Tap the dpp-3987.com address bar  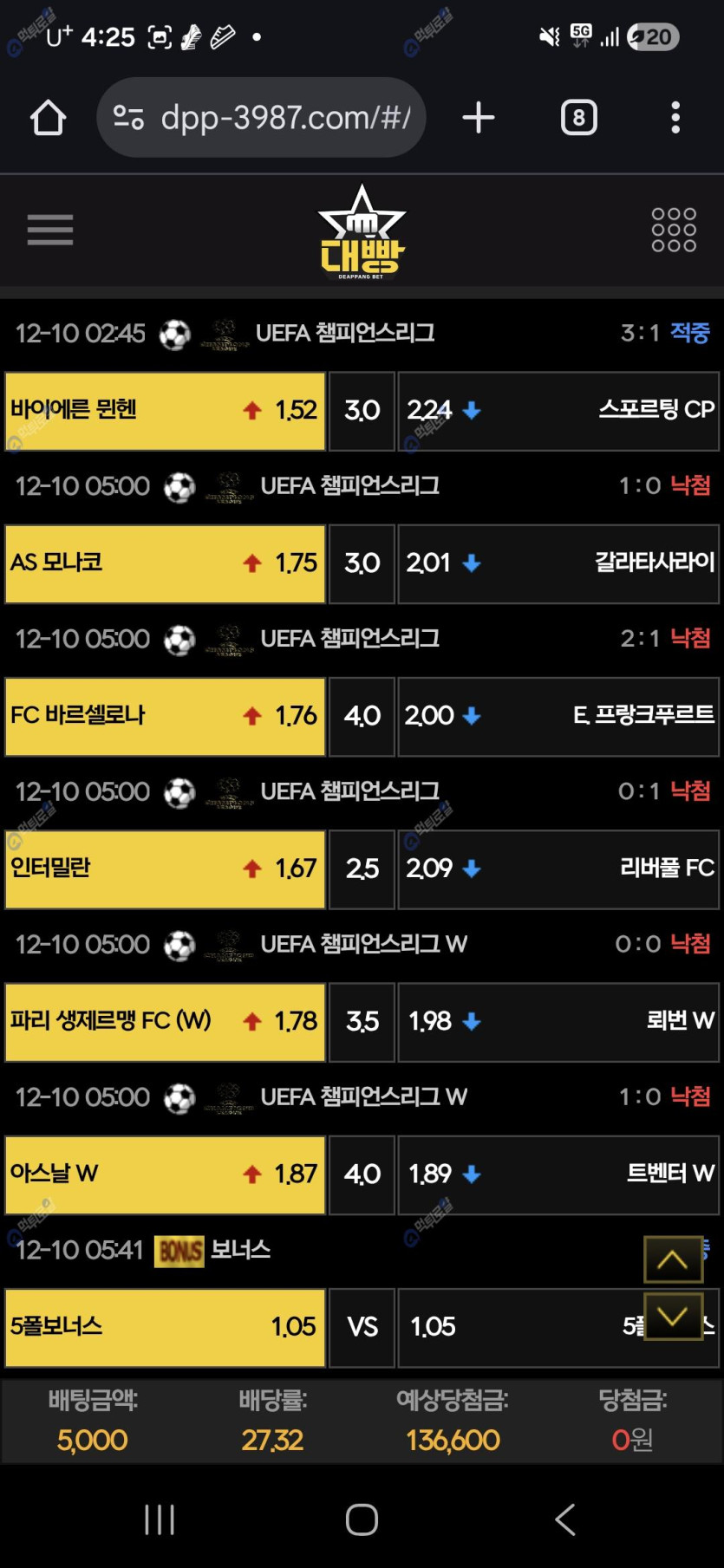(x=261, y=118)
